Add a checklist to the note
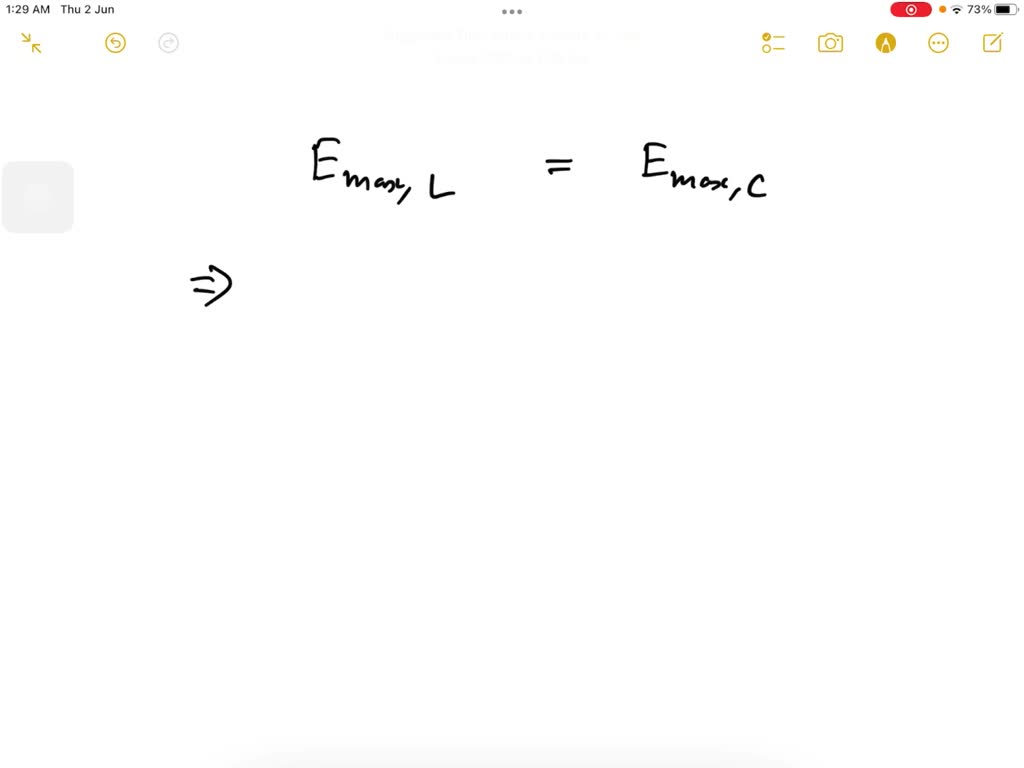The image size is (1024, 768). coord(773,43)
